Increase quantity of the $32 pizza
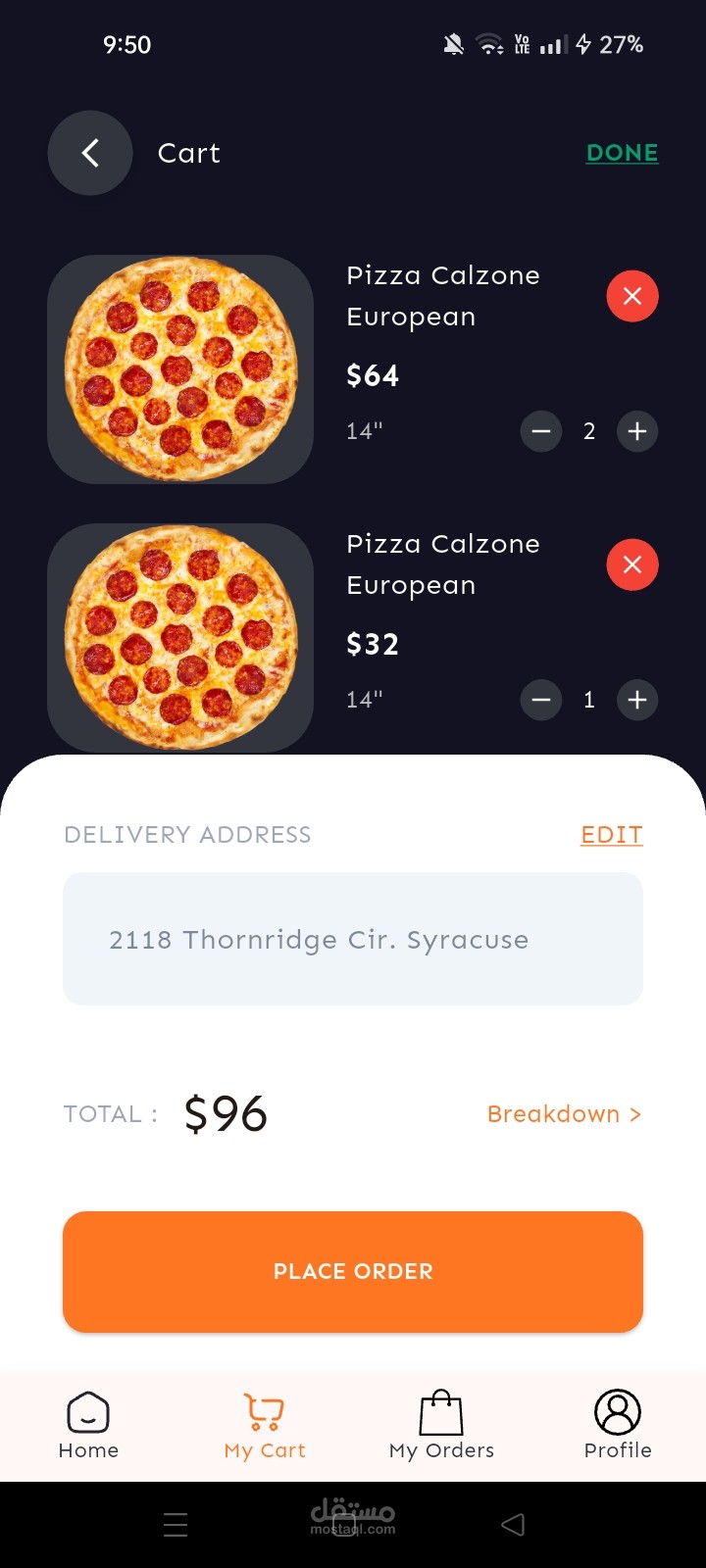The image size is (706, 1568). click(637, 700)
